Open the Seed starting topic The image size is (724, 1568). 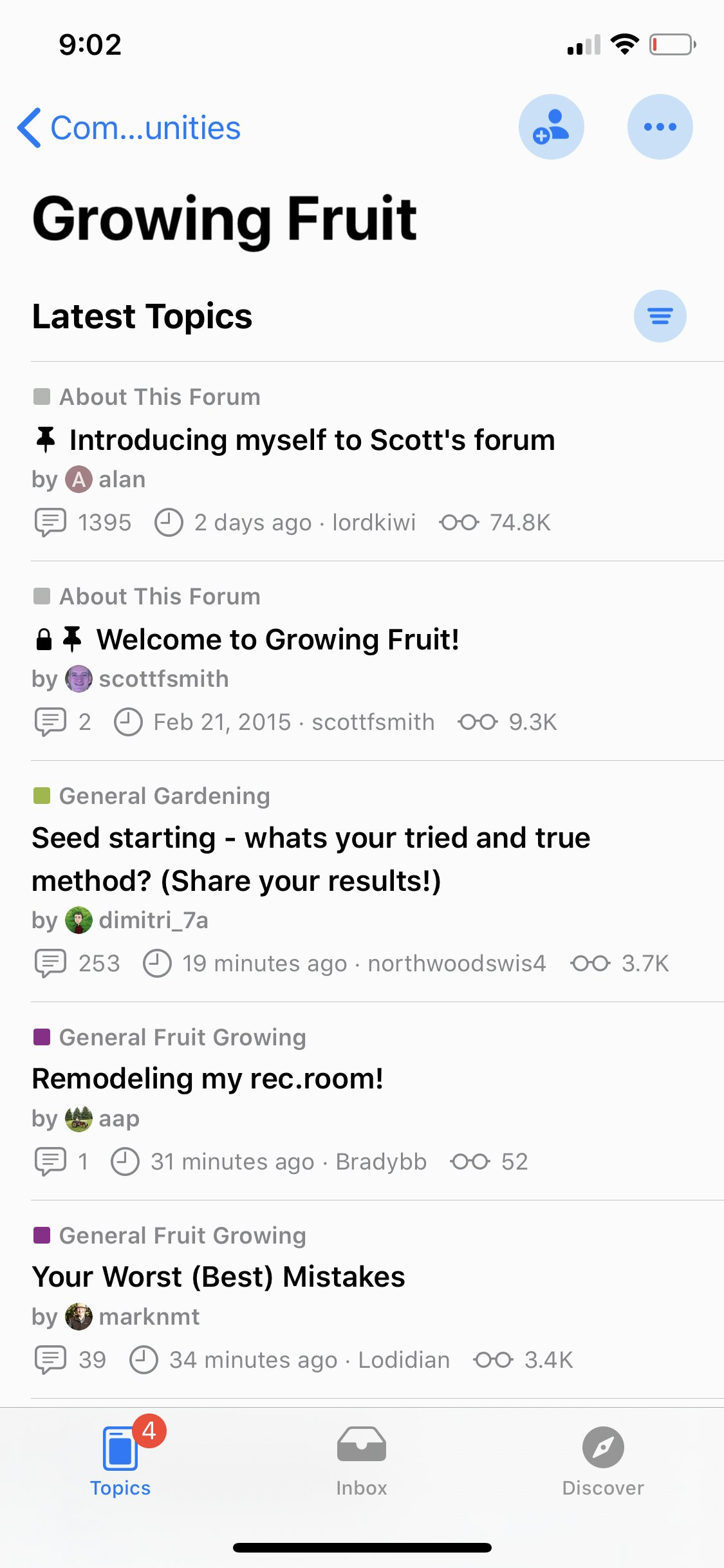click(x=311, y=859)
